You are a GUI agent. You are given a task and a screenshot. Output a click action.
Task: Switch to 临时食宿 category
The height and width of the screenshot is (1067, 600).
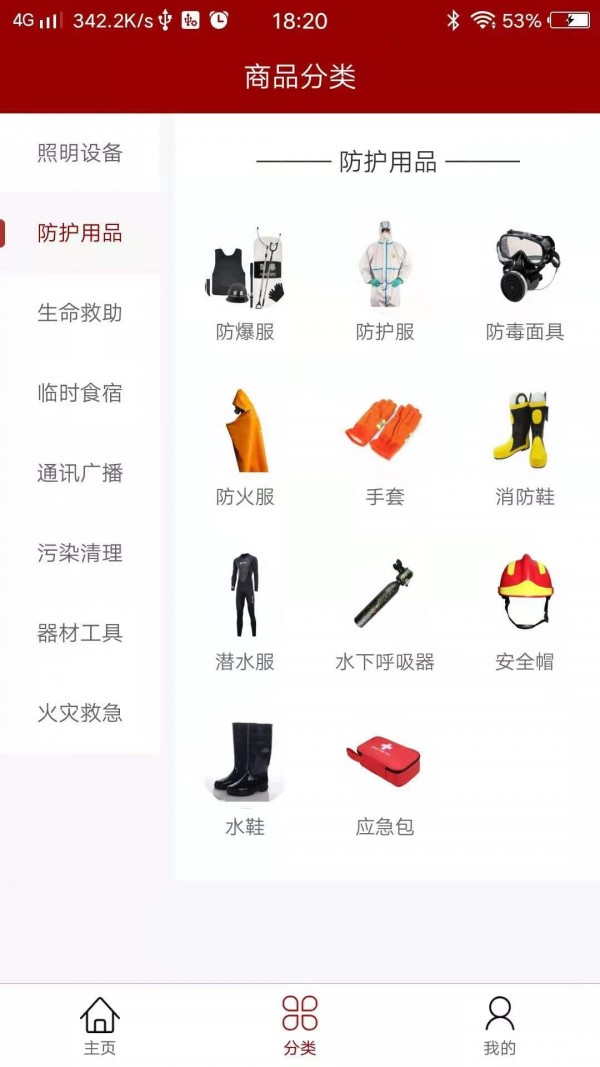[x=80, y=393]
